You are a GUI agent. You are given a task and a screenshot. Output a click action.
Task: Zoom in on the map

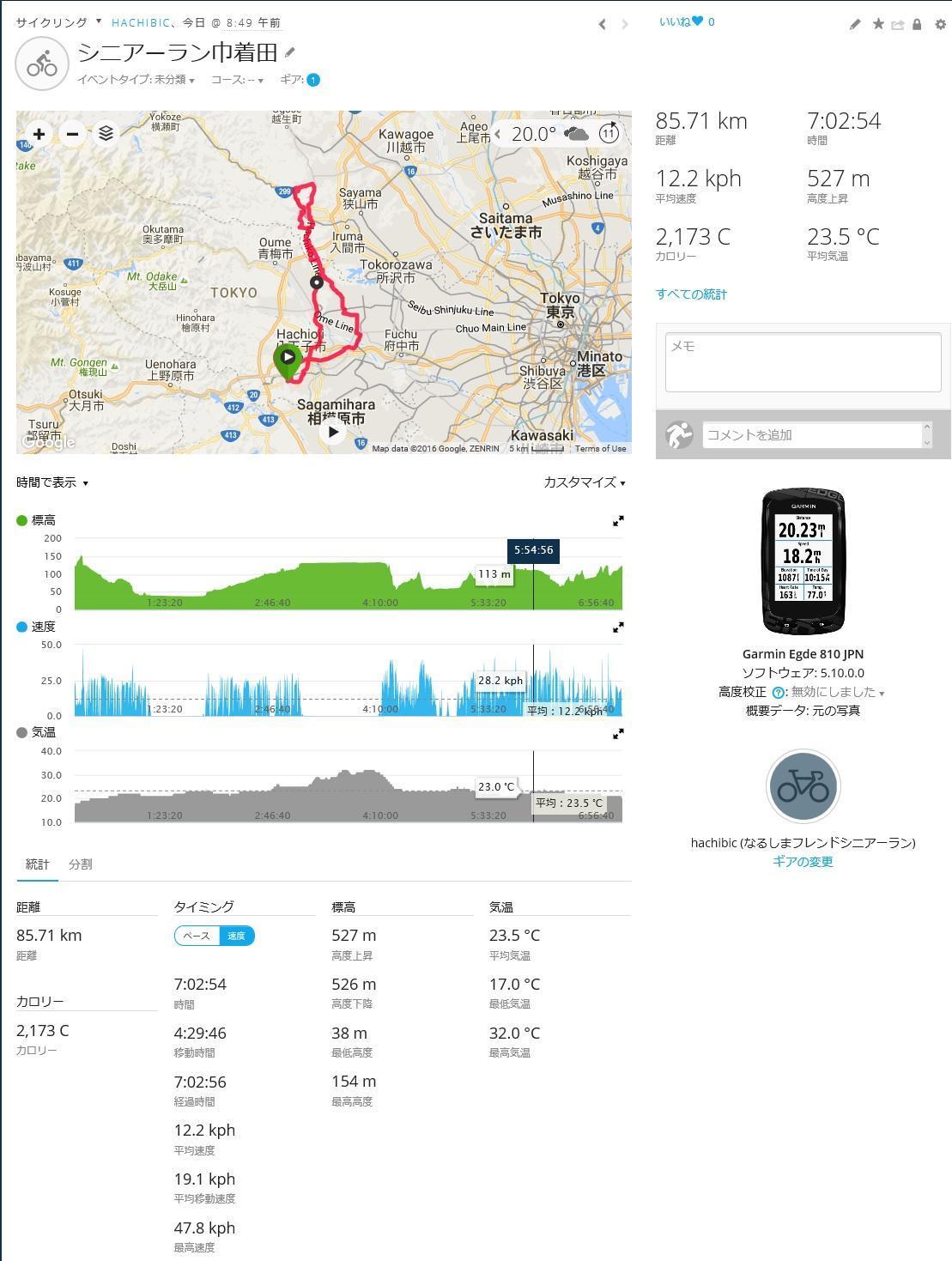pos(39,134)
